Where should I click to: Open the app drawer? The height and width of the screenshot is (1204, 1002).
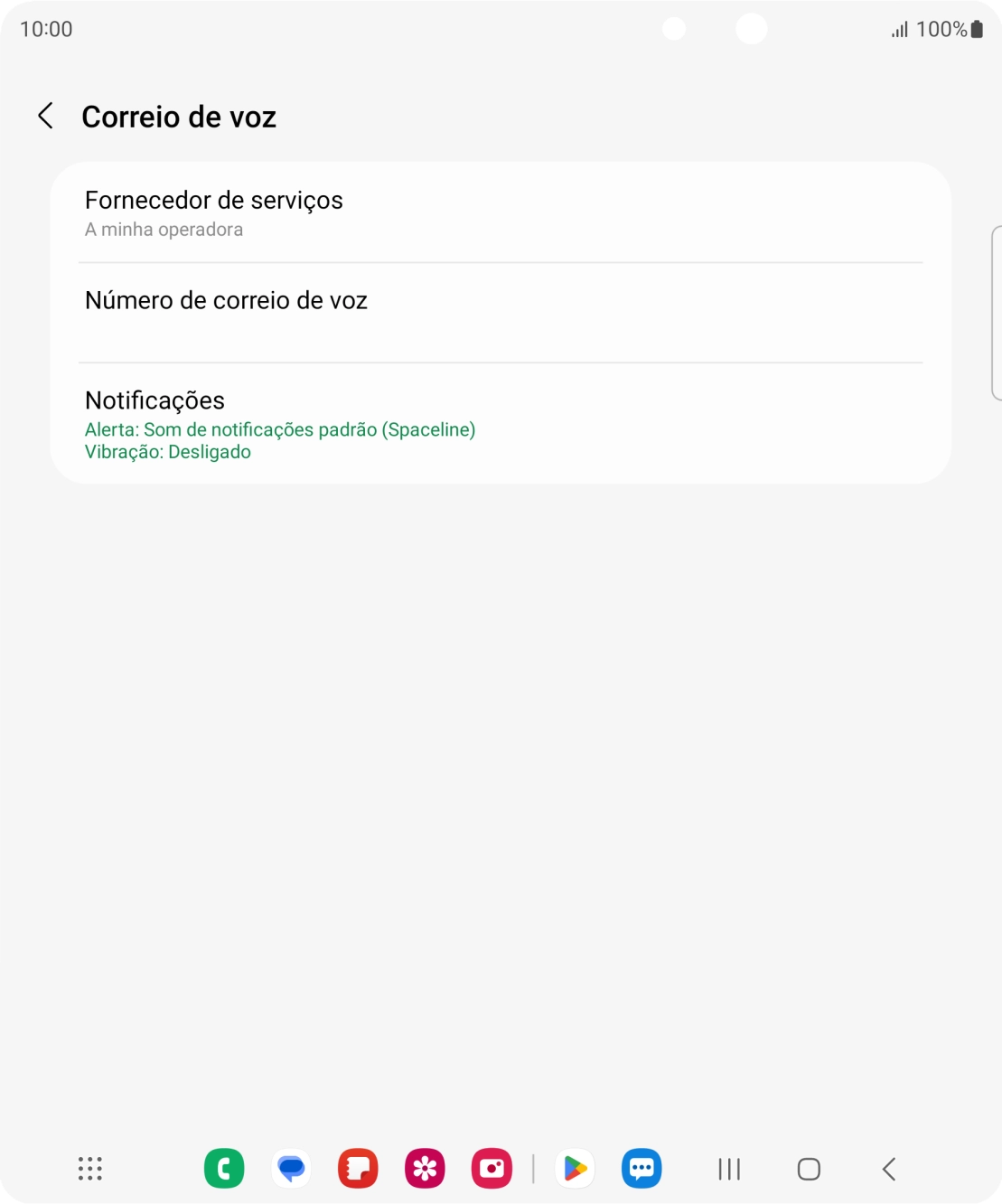89,1168
